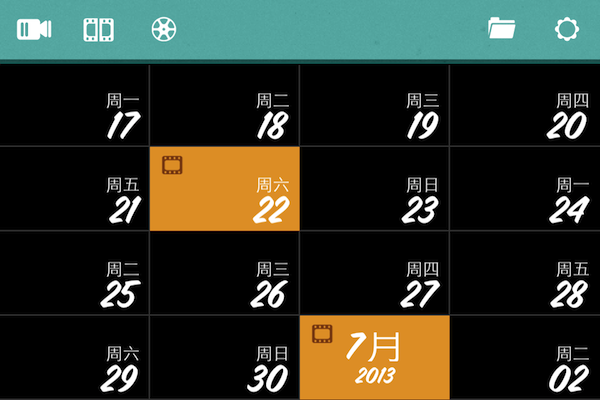Open settings gear icon
This screenshot has width=600, height=400.
[567, 29]
